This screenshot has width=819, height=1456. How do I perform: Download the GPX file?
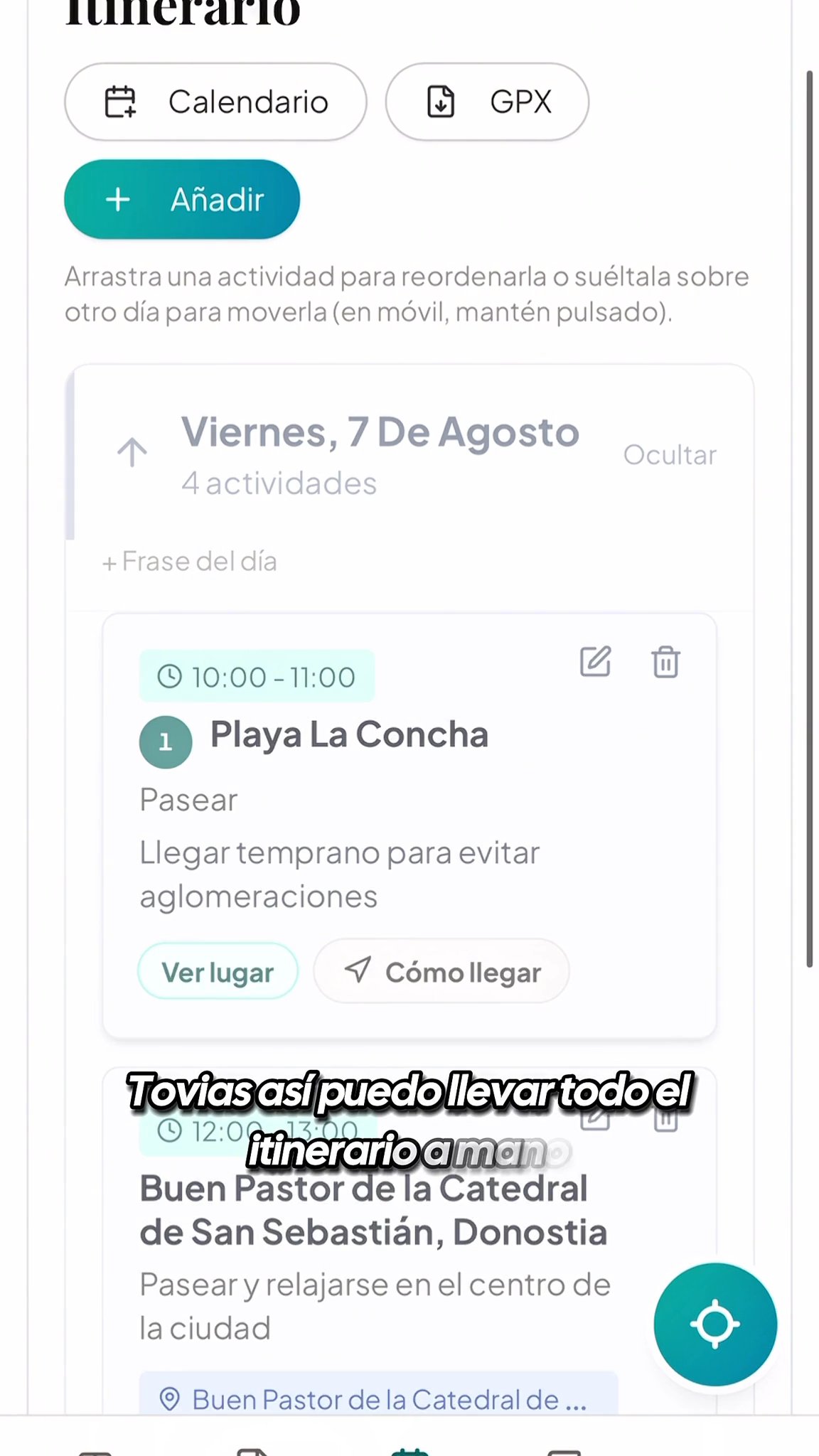tap(487, 102)
